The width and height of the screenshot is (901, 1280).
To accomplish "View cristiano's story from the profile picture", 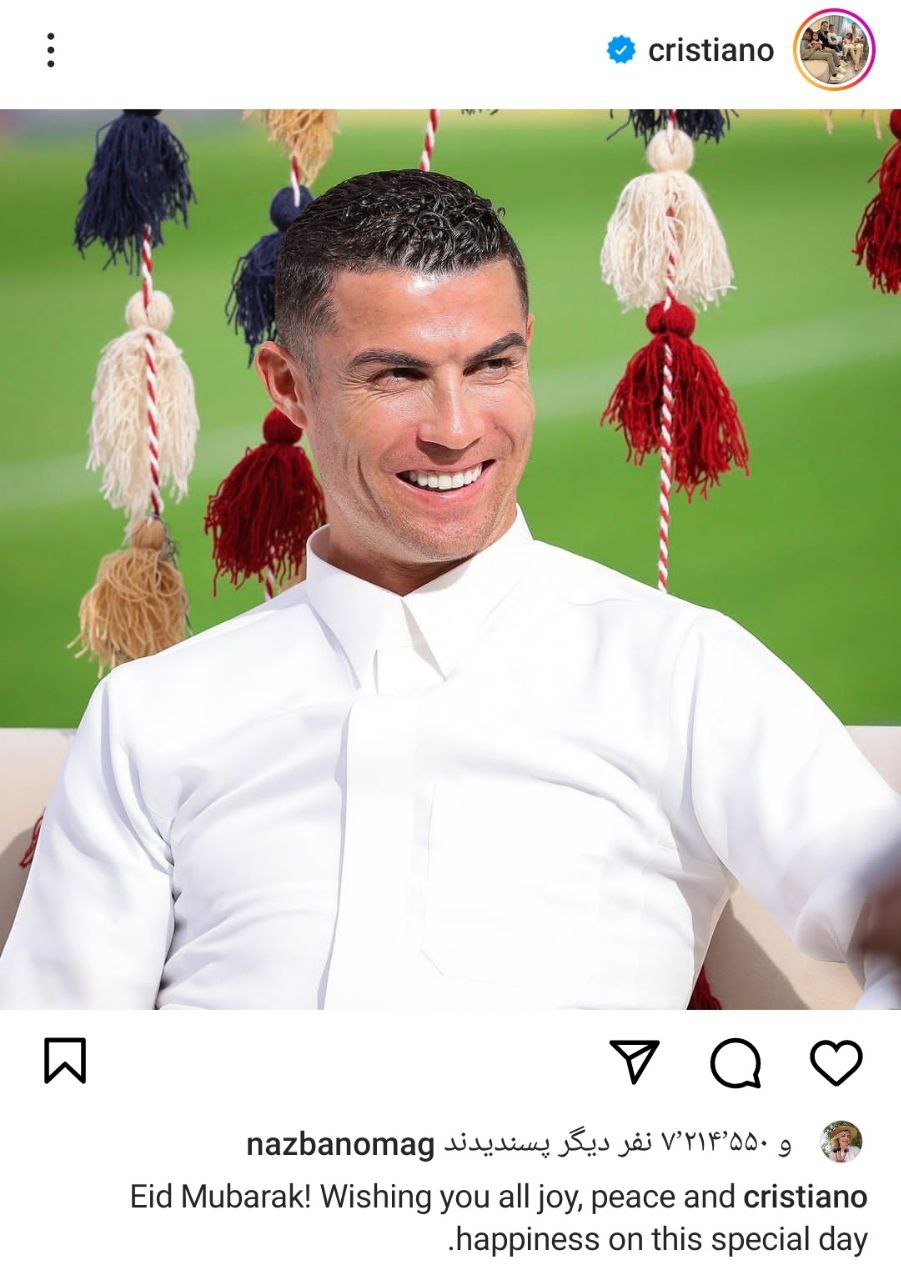I will tap(834, 50).
